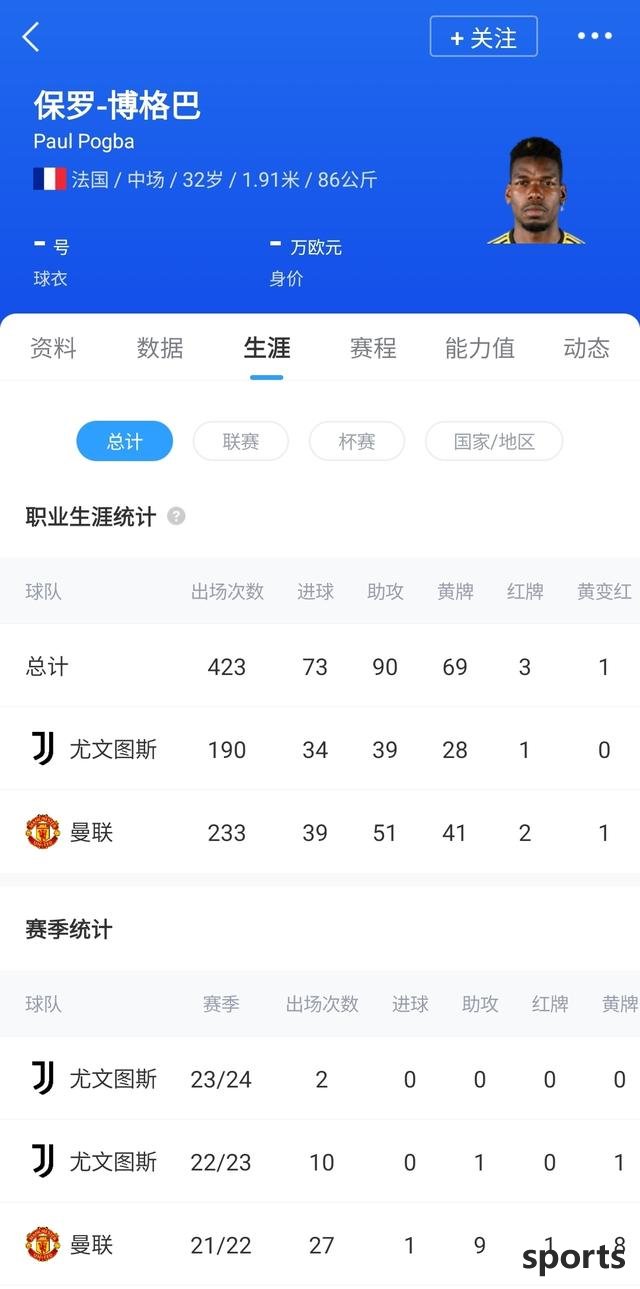Open the 曼联 row in career totals

pyautogui.click(x=320, y=832)
